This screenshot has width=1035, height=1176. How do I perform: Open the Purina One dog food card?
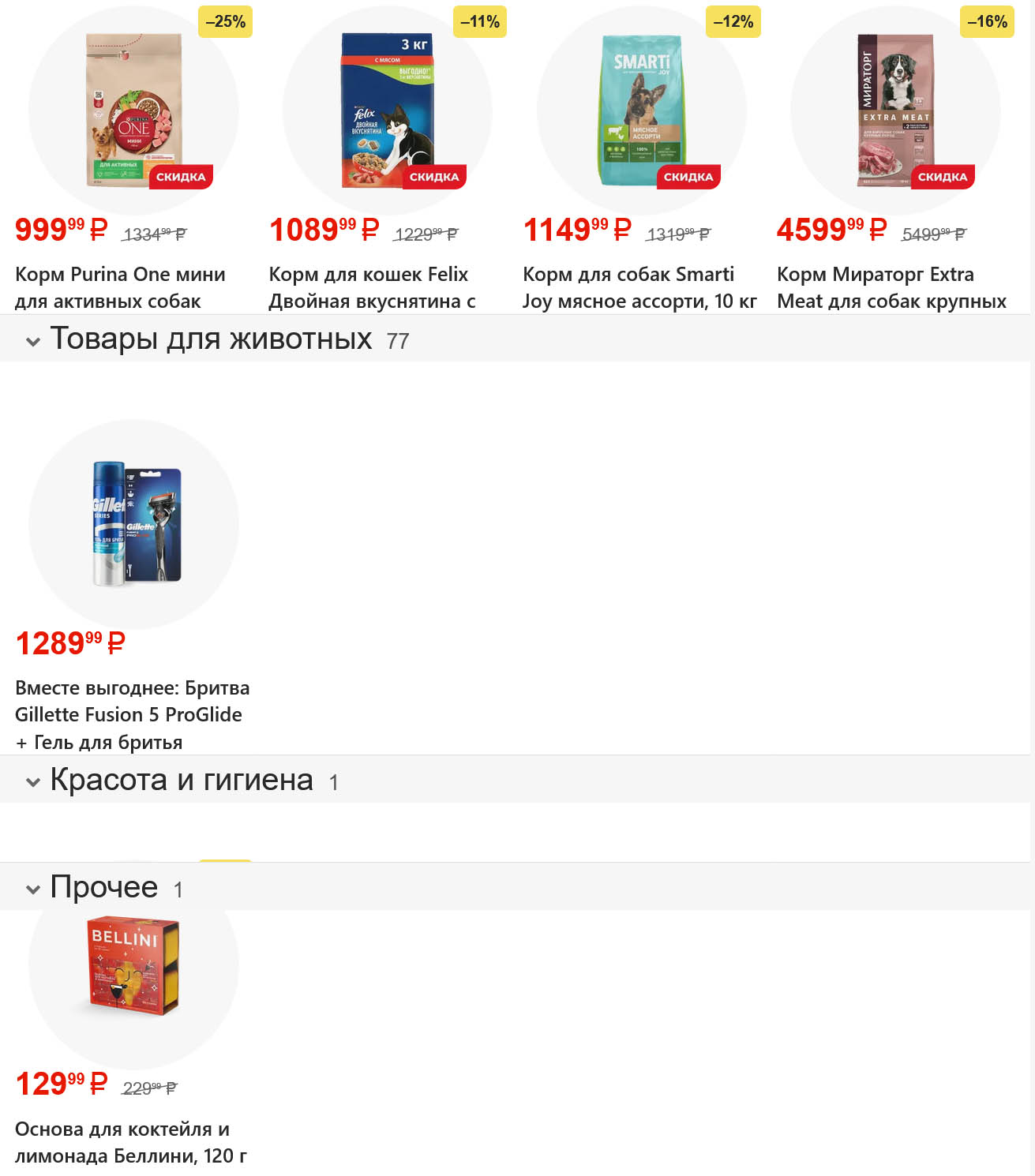(133, 110)
